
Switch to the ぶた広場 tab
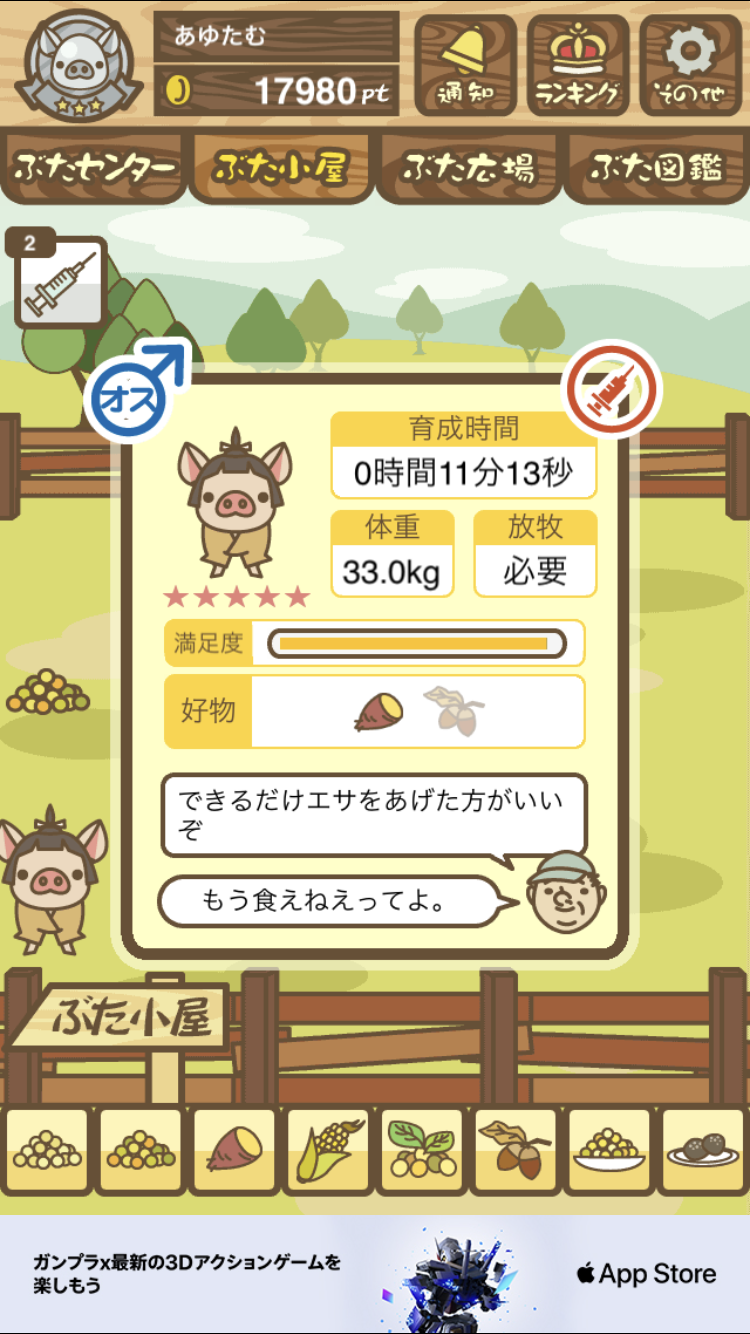[x=468, y=168]
